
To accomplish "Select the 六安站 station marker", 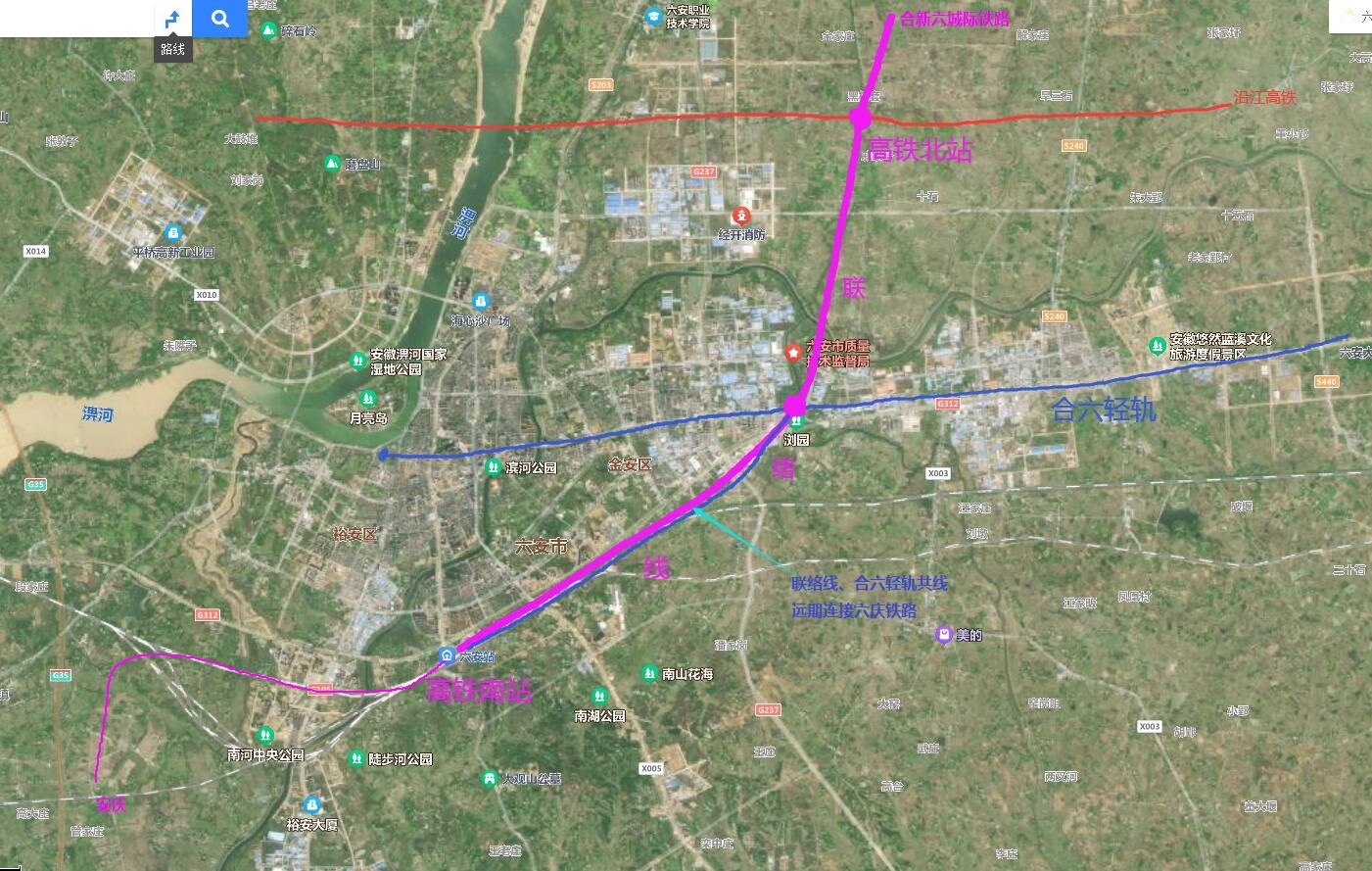I will pos(447,655).
